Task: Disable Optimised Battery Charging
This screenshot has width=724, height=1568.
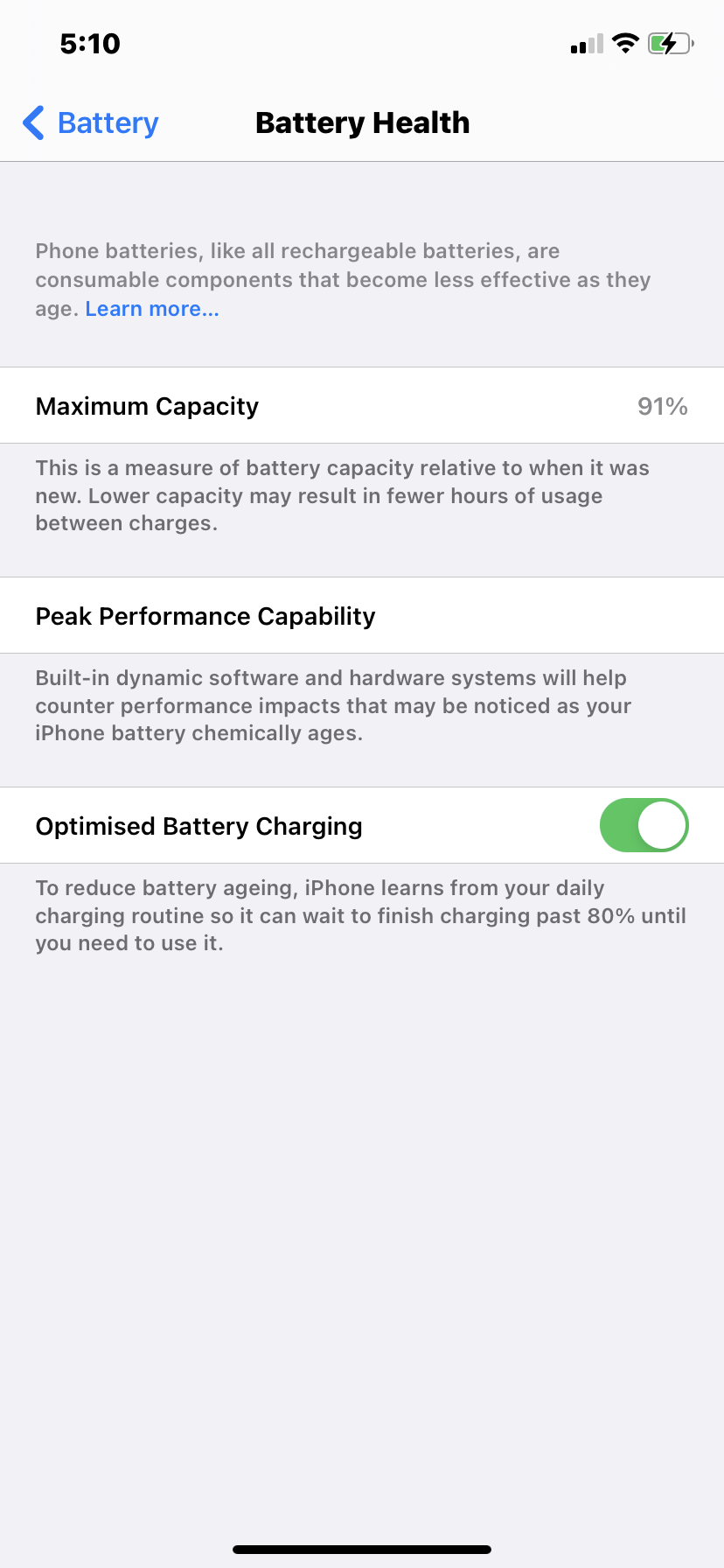Action: click(x=644, y=825)
